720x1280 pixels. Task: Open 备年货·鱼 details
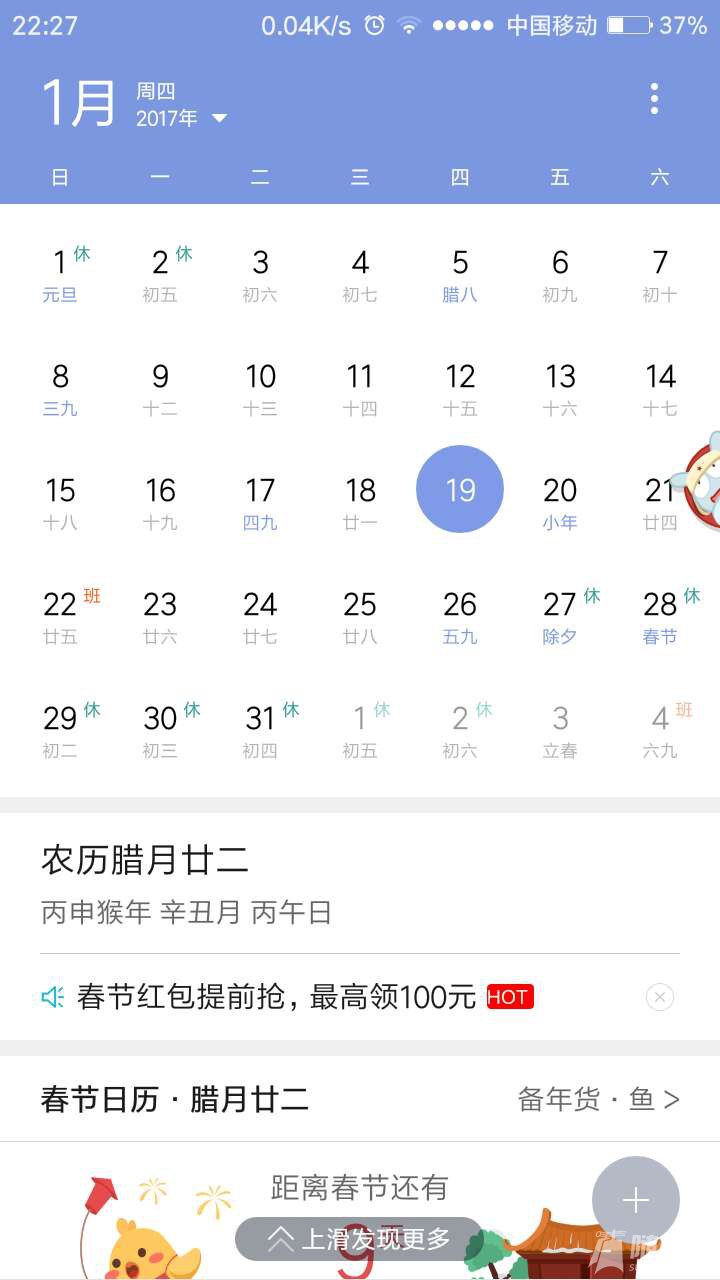(x=598, y=1099)
